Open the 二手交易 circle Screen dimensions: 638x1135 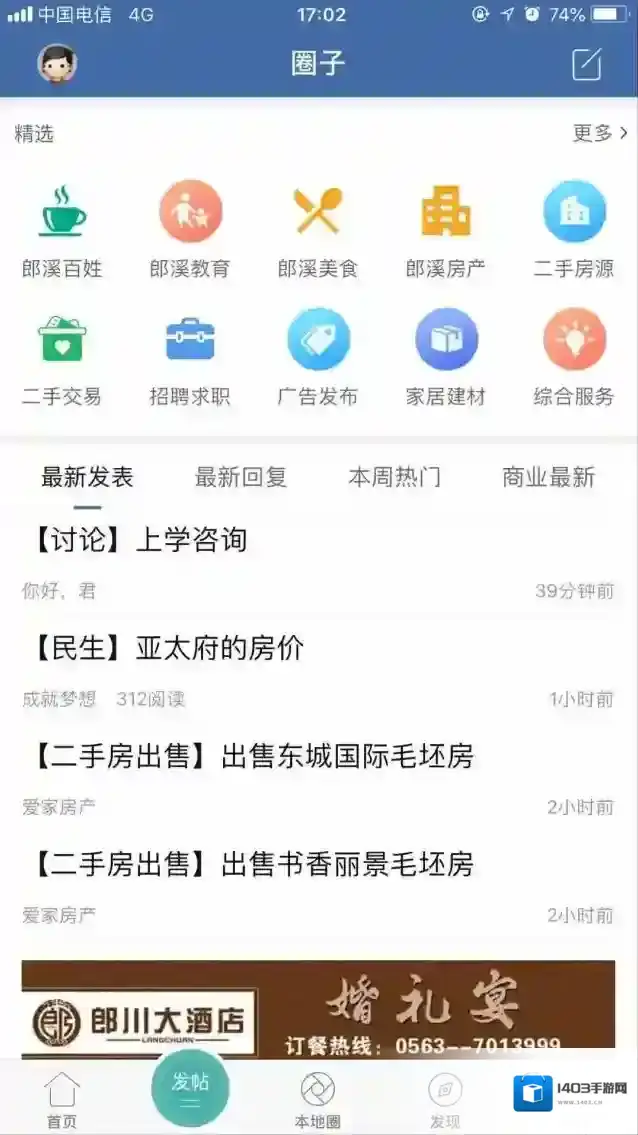pos(62,356)
